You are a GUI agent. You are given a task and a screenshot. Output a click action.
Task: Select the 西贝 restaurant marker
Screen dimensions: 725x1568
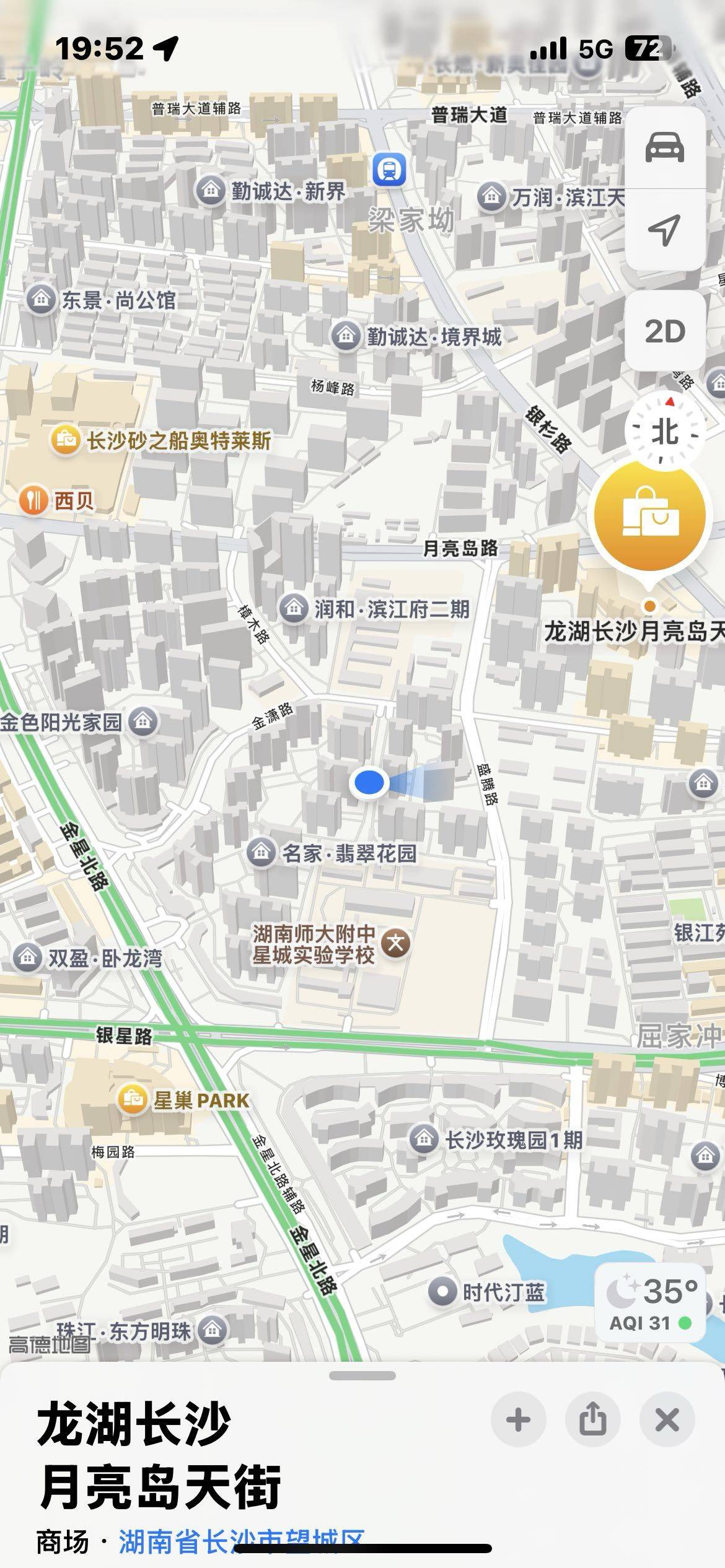(33, 500)
